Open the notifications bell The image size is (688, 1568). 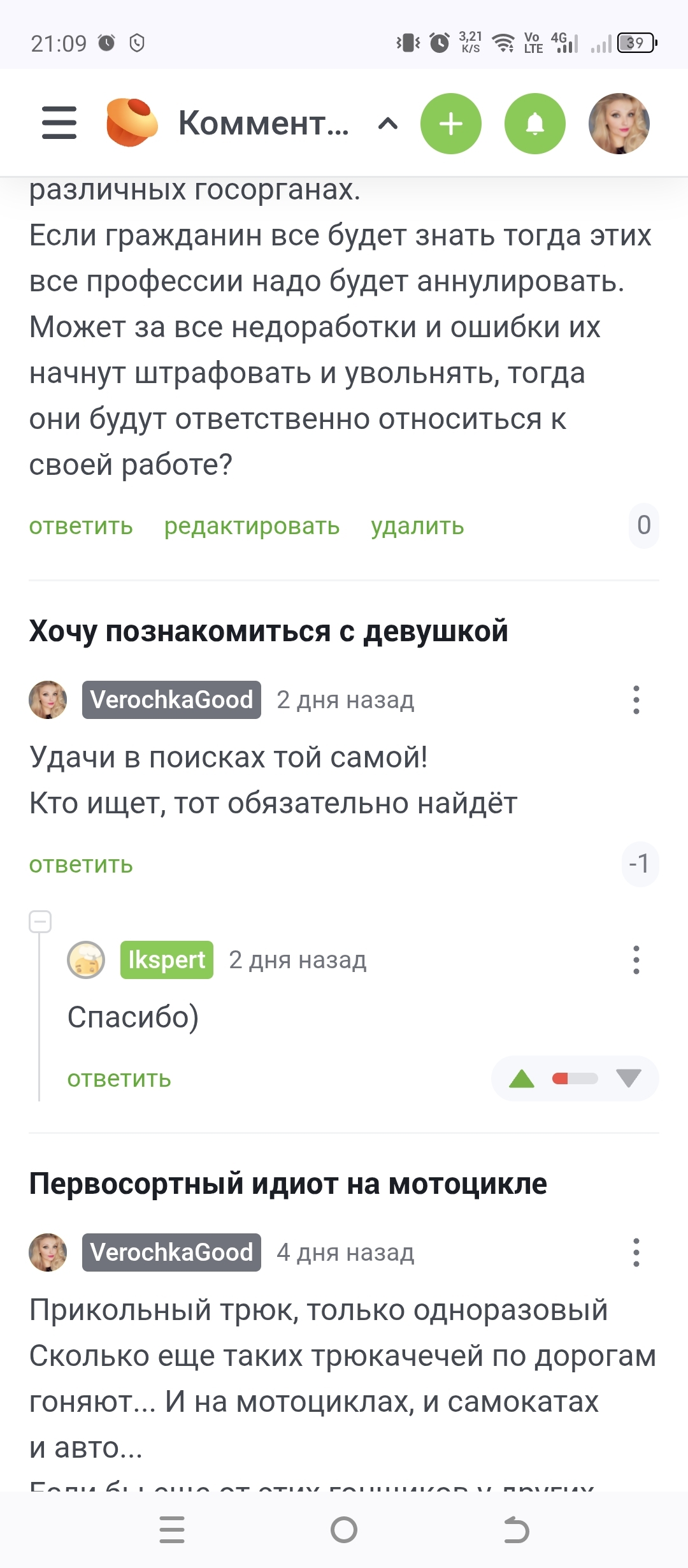[534, 124]
